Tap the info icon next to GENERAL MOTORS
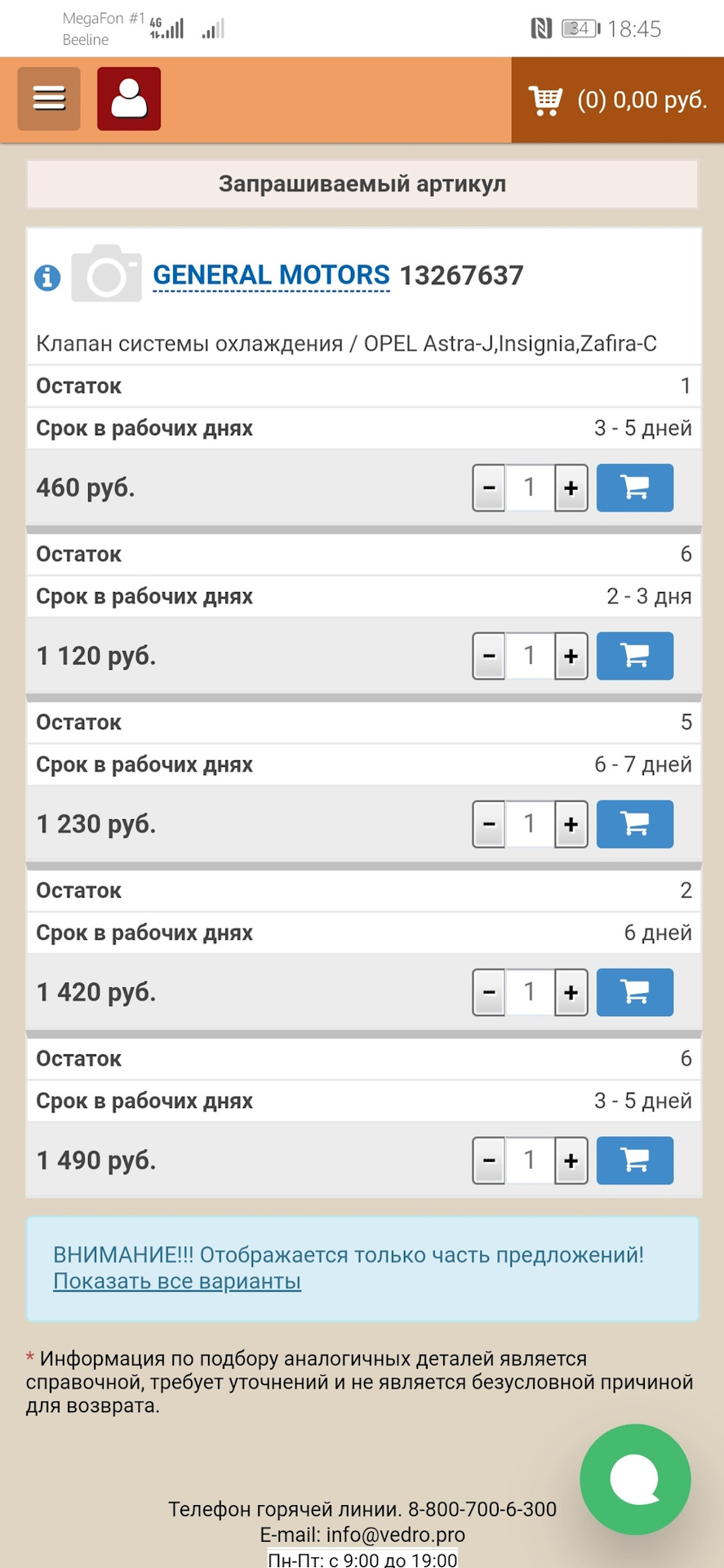Screen dimensions: 724x1568 (x=47, y=278)
